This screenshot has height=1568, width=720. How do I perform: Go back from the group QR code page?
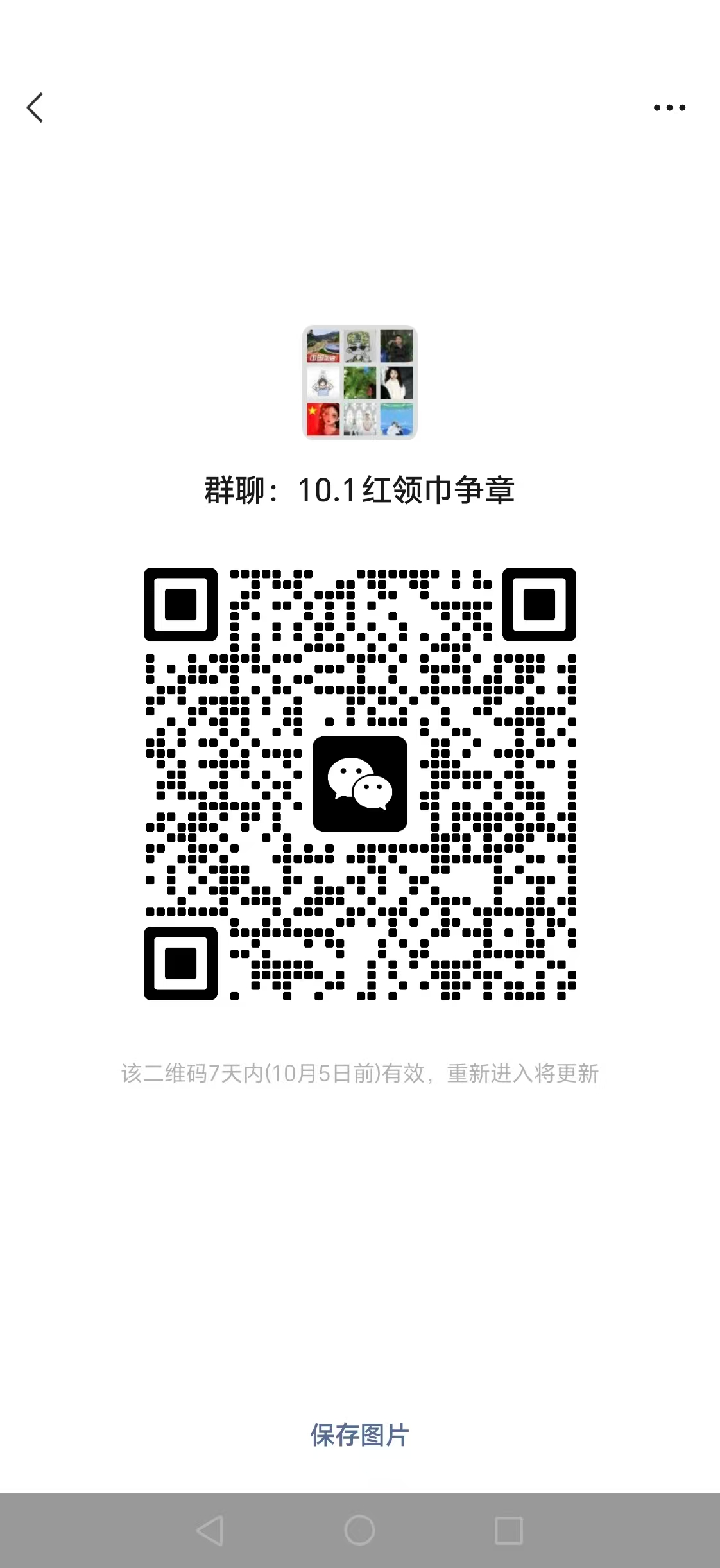[x=35, y=107]
